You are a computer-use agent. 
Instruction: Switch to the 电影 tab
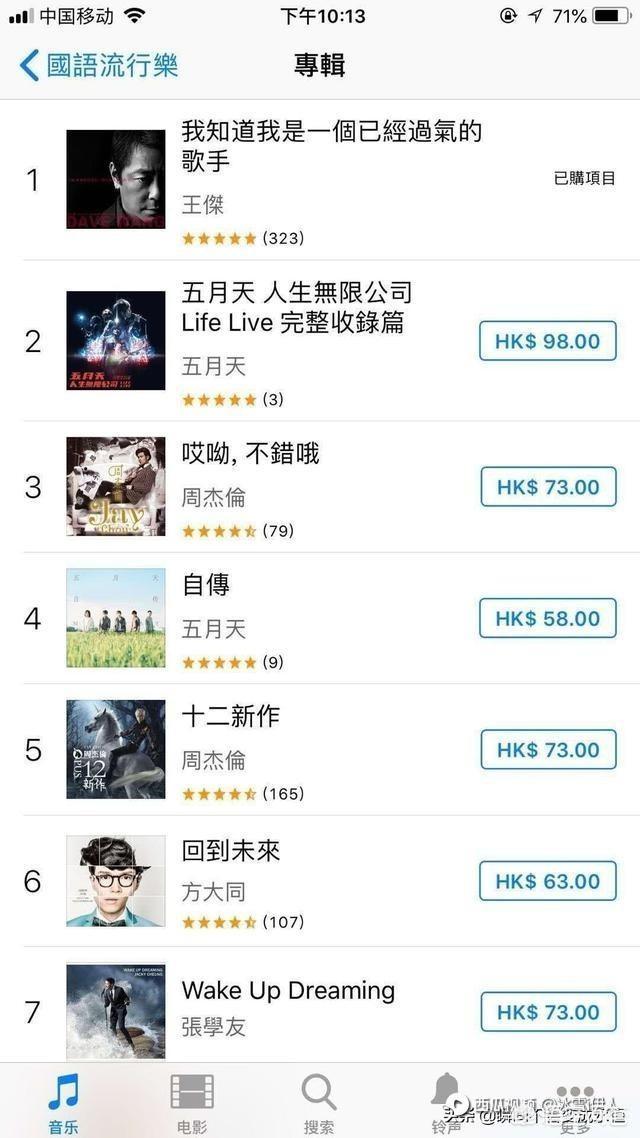pyautogui.click(x=191, y=1101)
